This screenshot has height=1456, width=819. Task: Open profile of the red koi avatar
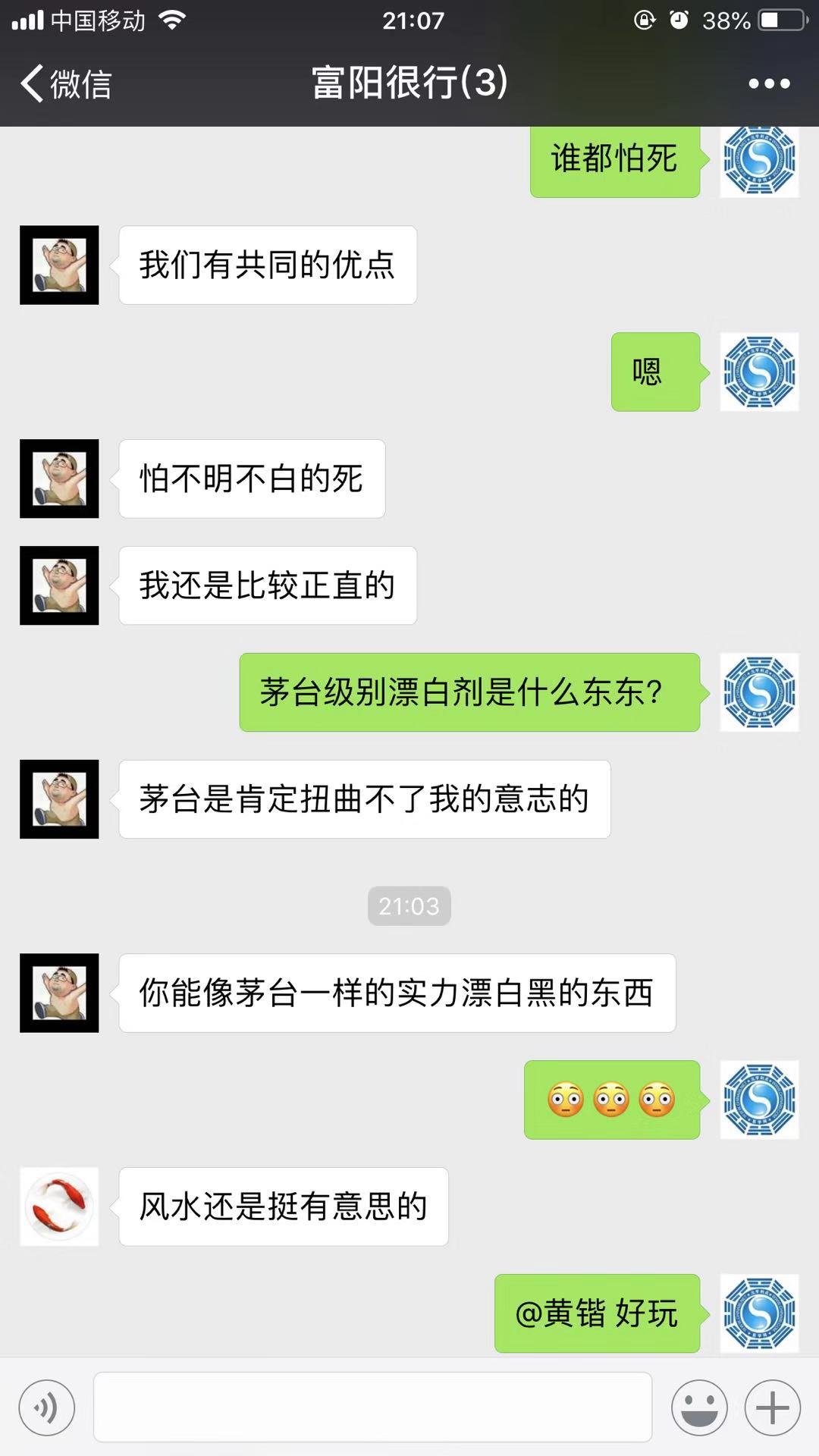(59, 1206)
